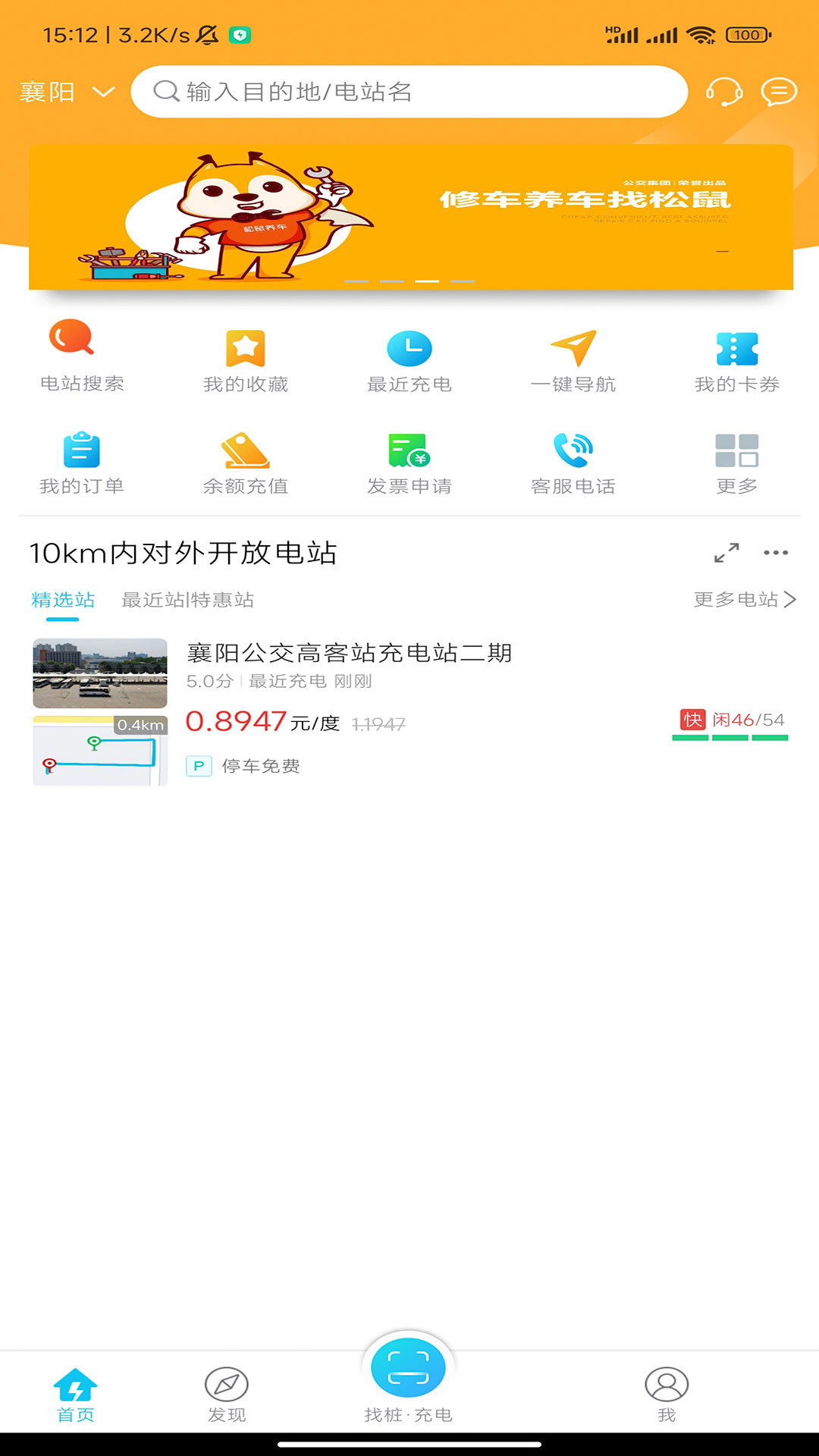The height and width of the screenshot is (1456, 819).
Task: Open 我的卡券 coupons
Action: [x=737, y=361]
